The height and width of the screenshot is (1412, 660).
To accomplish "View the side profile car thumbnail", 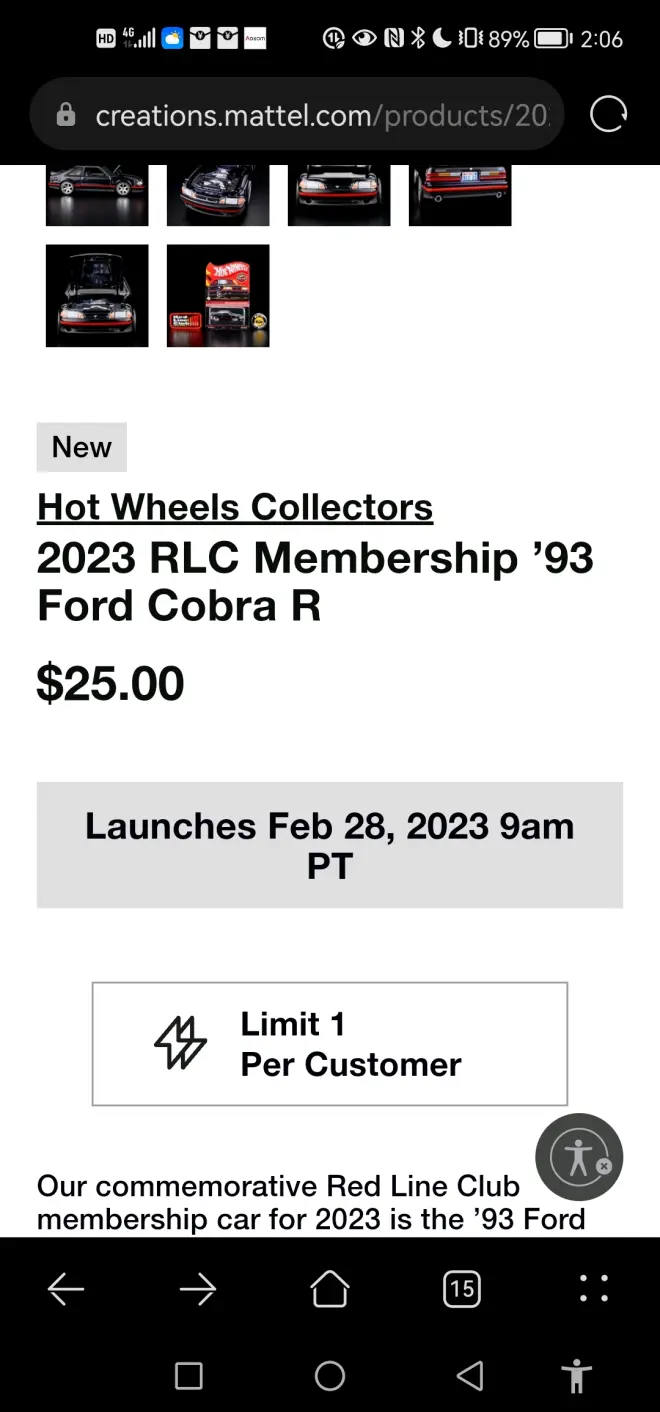I will pyautogui.click(x=97, y=193).
